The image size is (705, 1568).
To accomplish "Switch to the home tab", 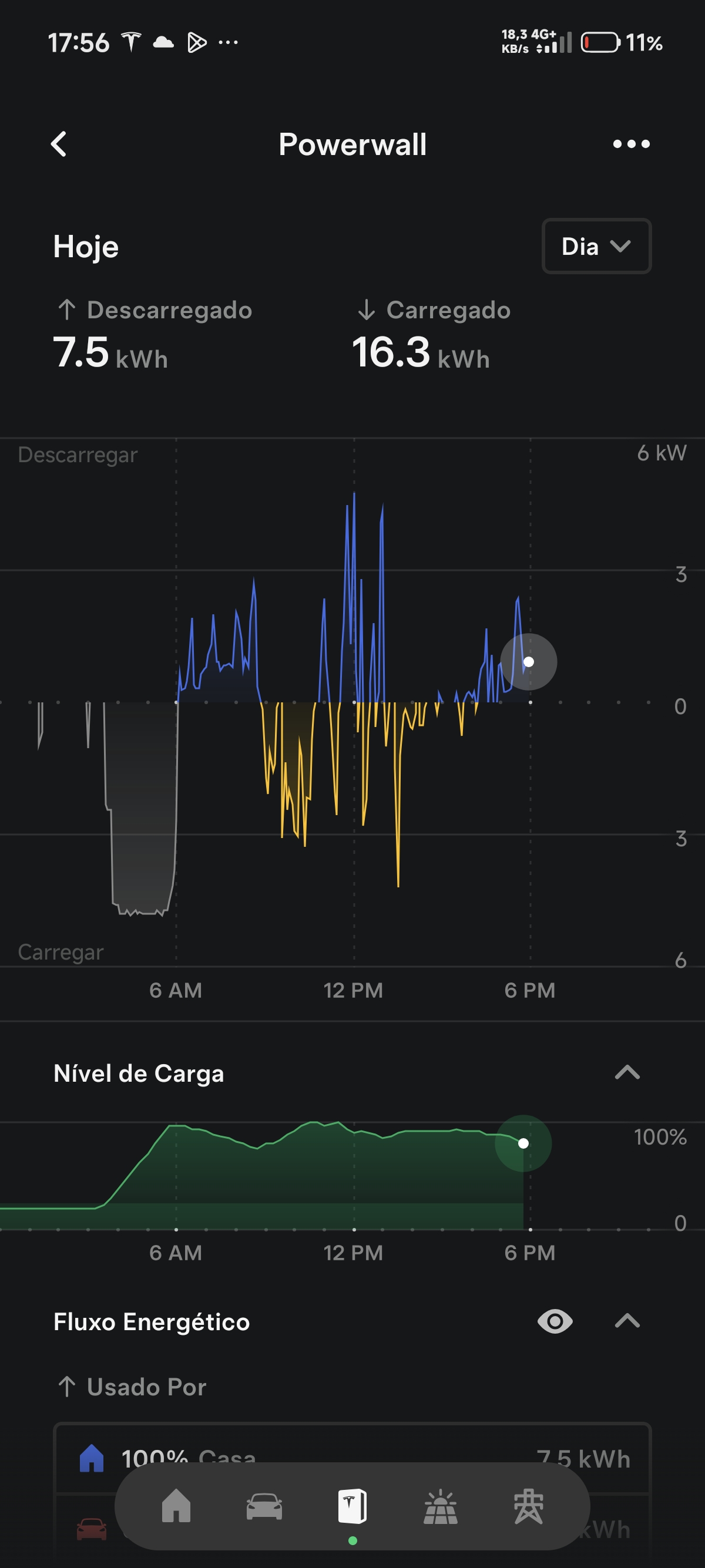I will pos(176,1505).
